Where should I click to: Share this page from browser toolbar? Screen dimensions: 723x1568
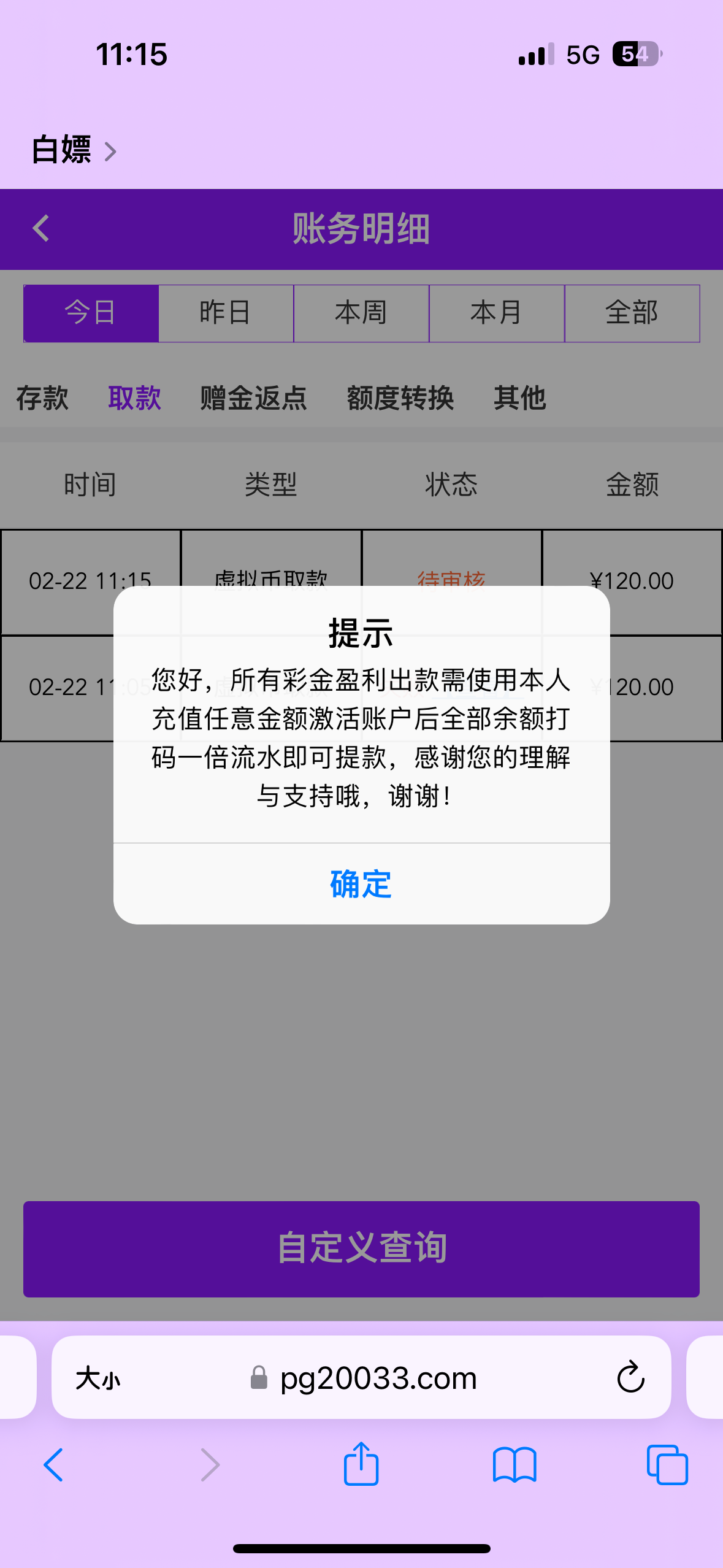(x=361, y=1464)
